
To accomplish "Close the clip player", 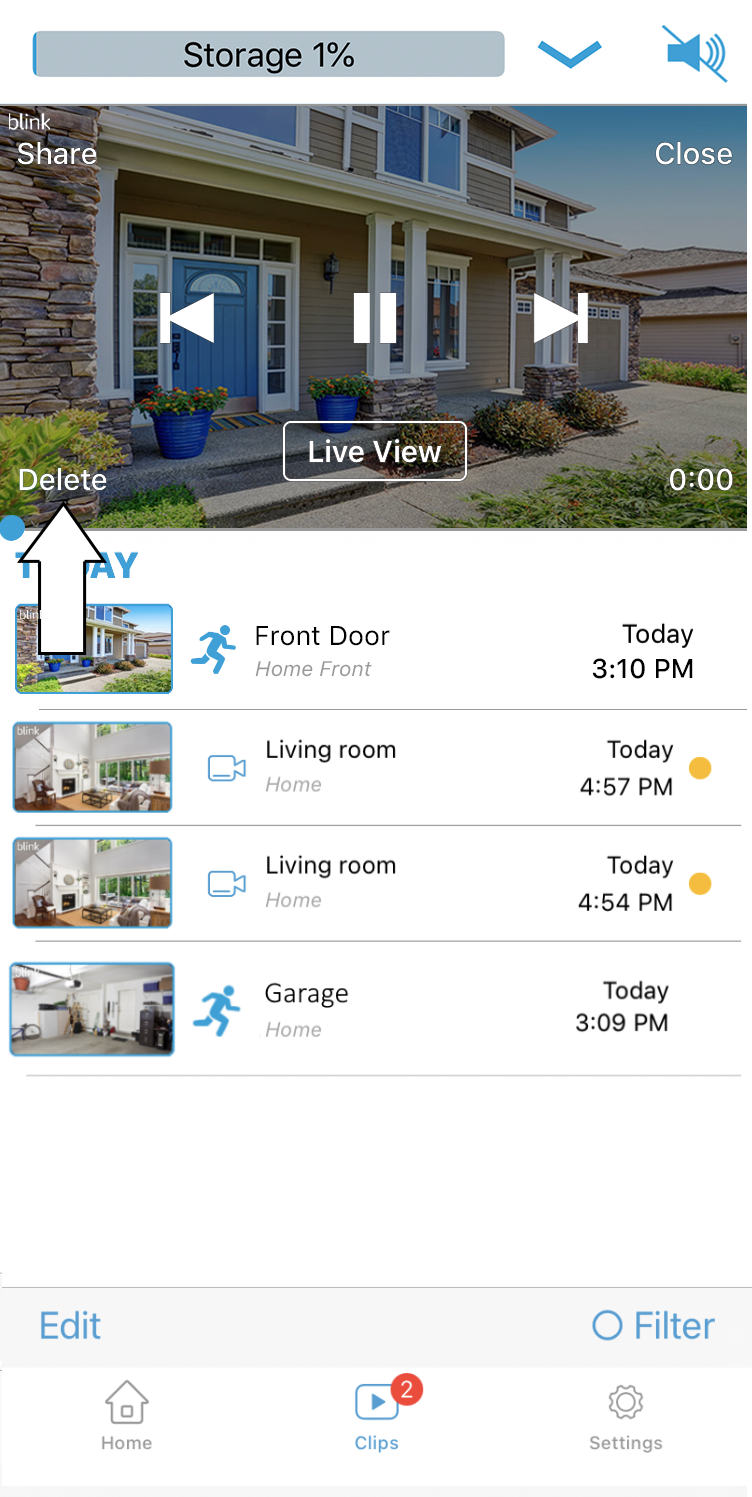I will click(x=693, y=154).
